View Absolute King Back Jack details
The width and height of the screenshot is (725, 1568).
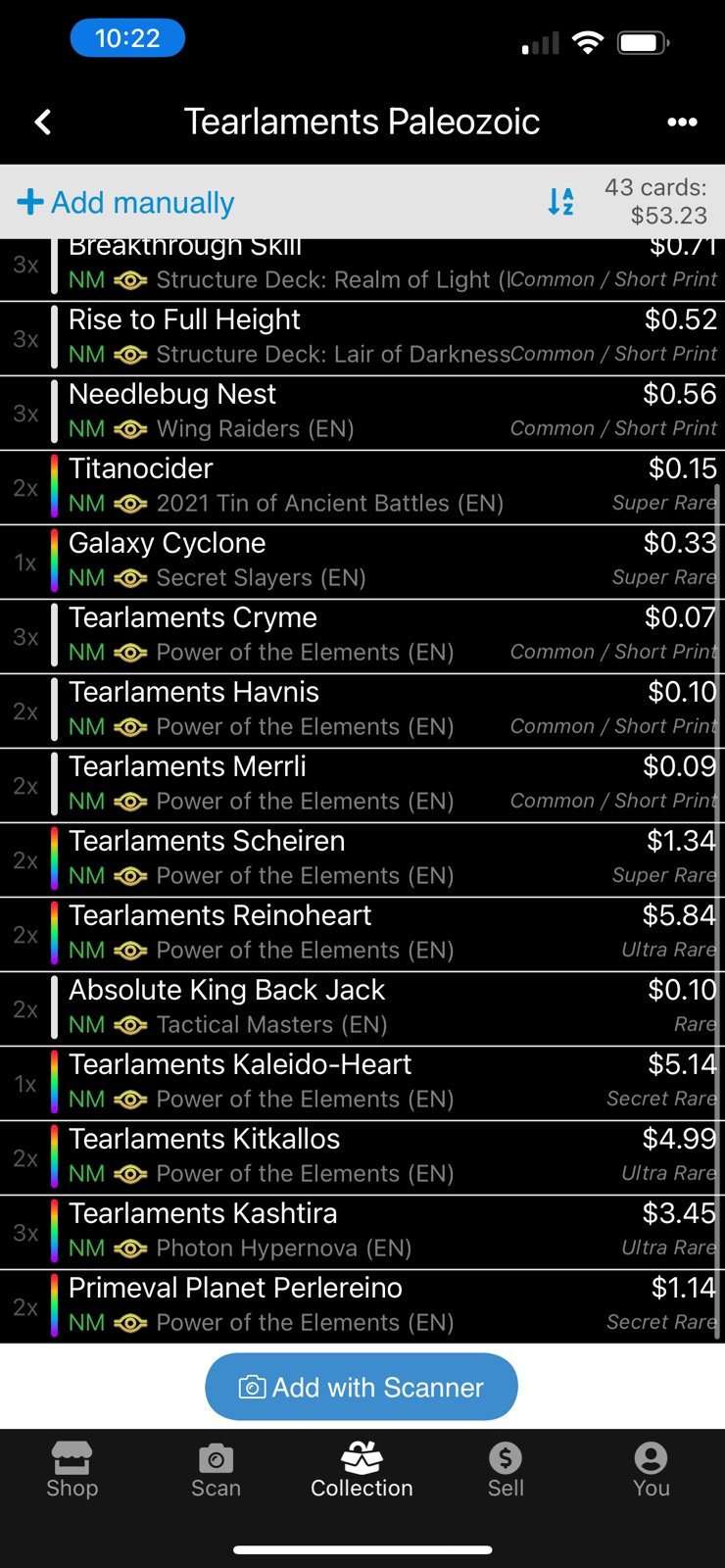pyautogui.click(x=362, y=1008)
